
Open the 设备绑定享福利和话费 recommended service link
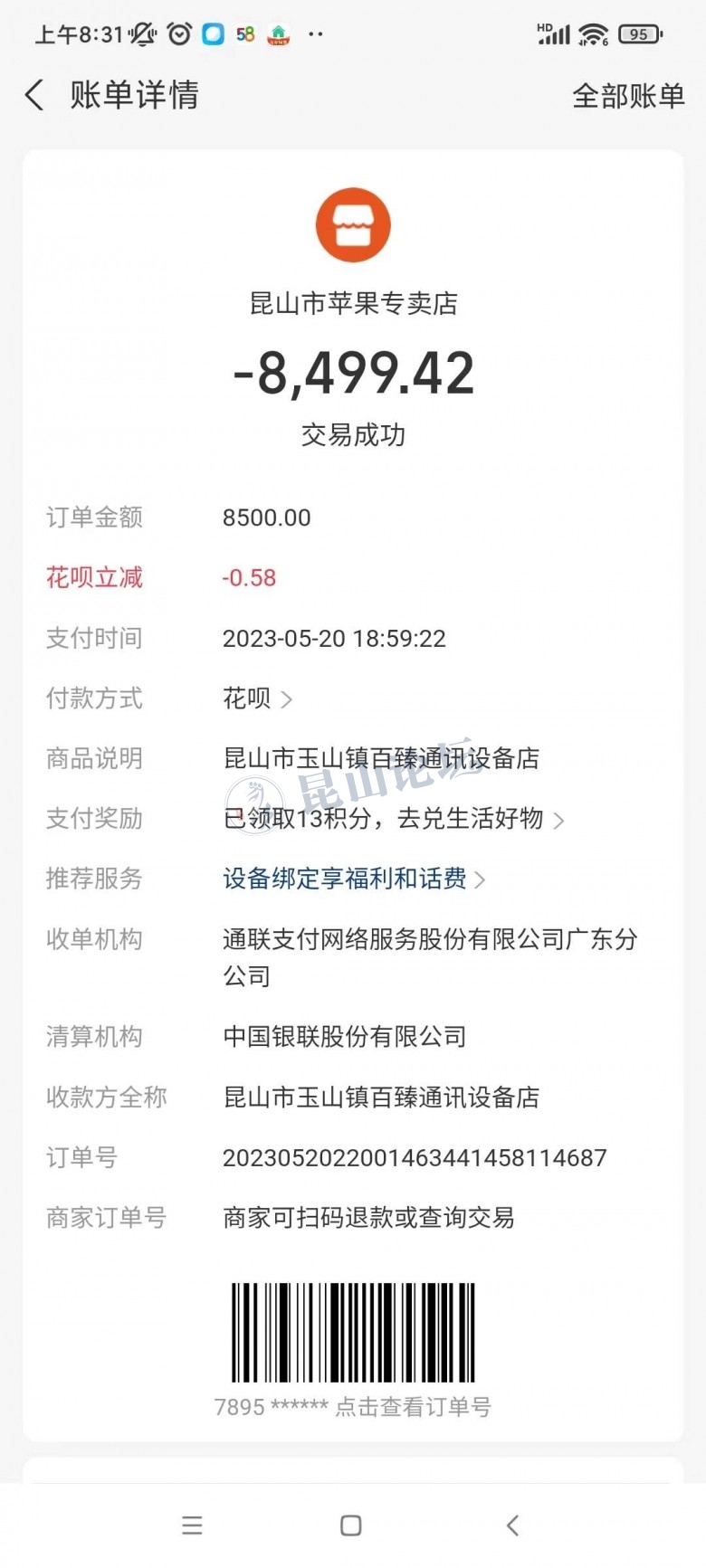(353, 879)
